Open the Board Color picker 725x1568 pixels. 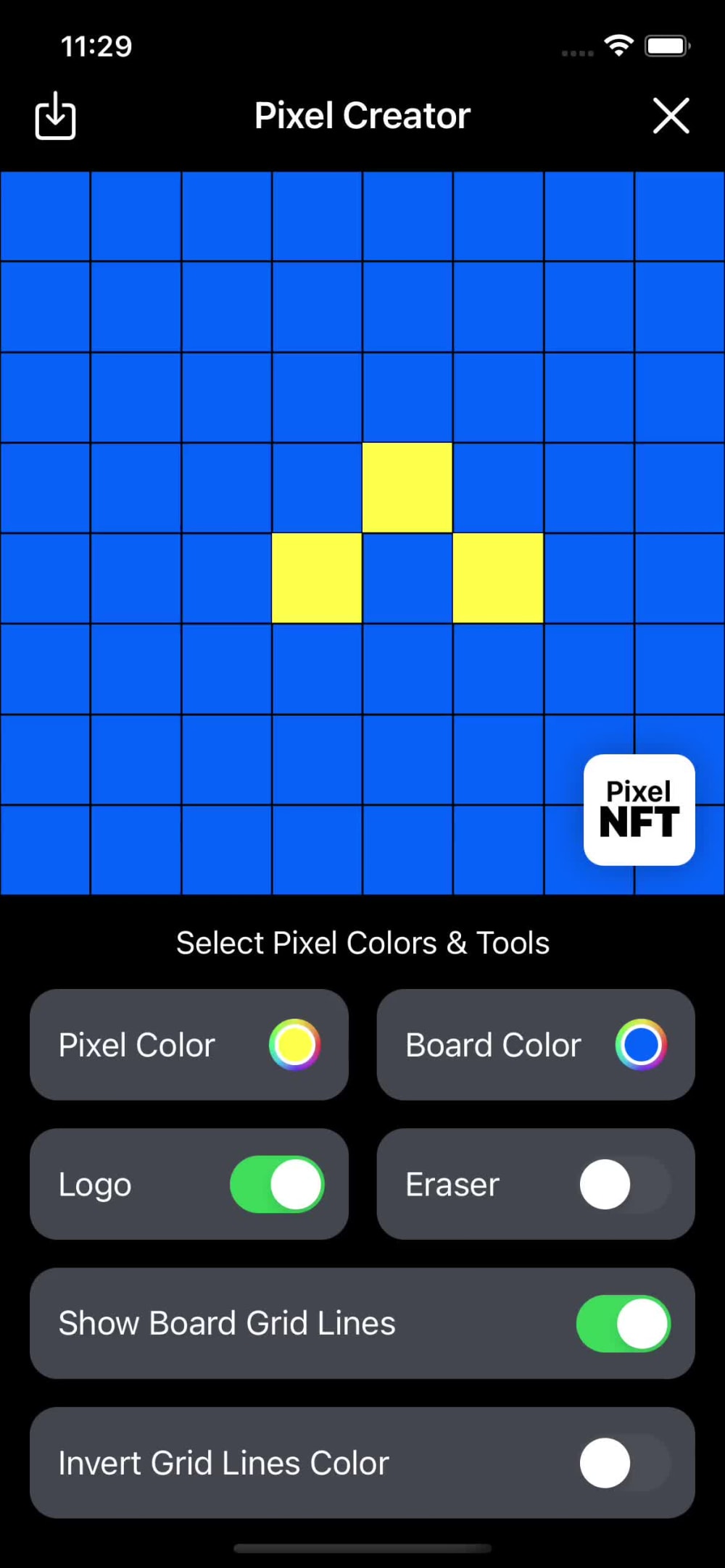click(641, 1044)
